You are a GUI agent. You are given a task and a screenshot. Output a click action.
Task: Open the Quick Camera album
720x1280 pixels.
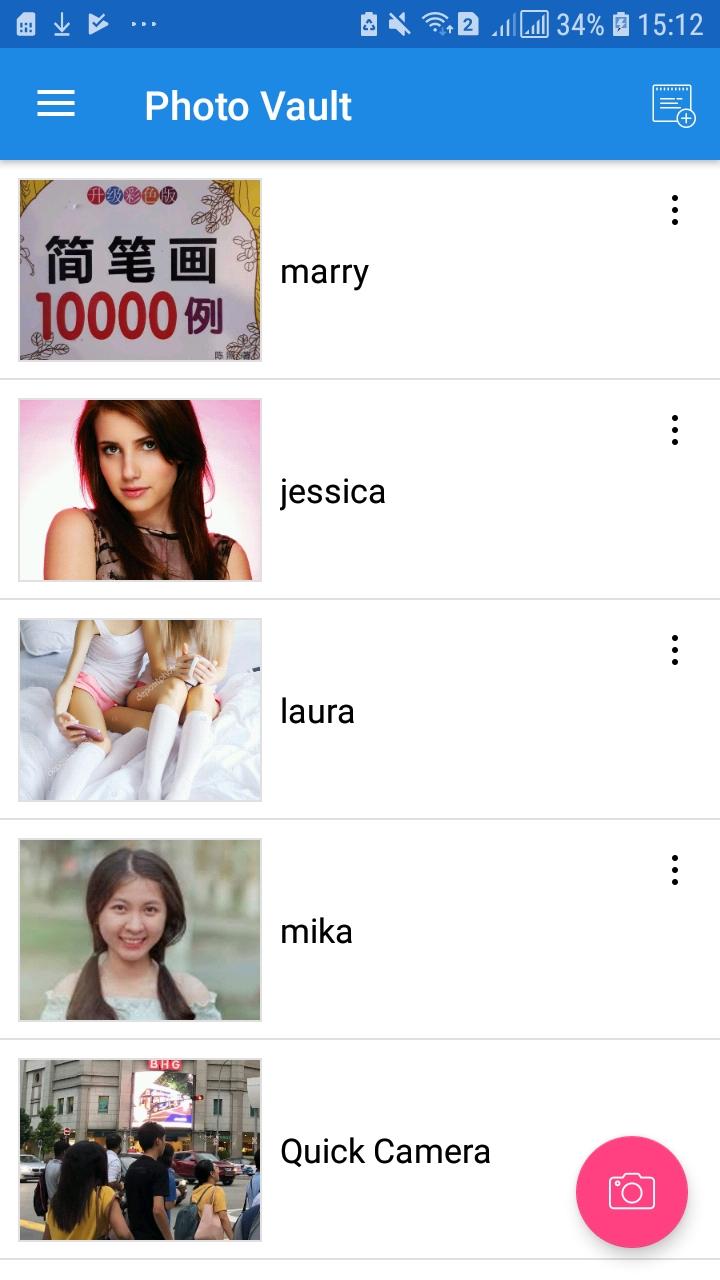(x=385, y=1151)
